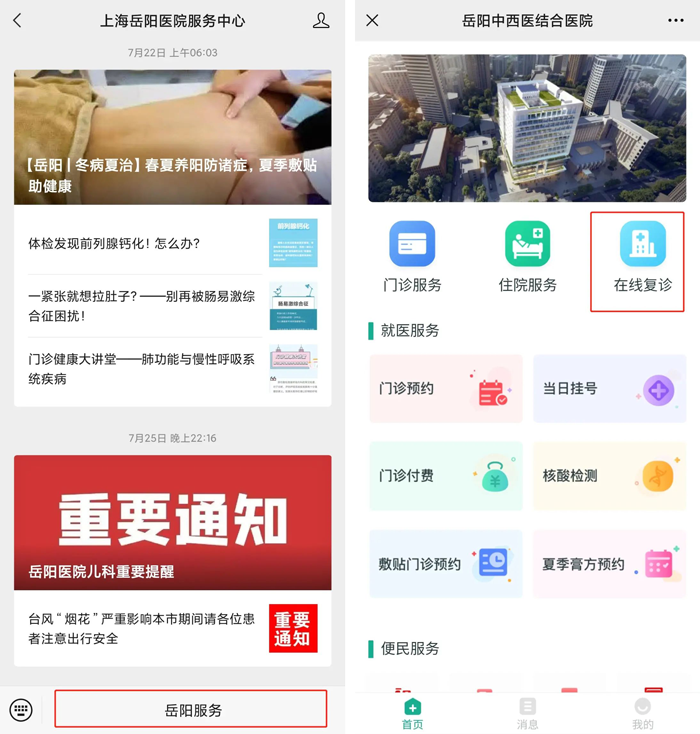This screenshot has width=700, height=734.
Task: Open 岳阳医院儿科重要提醒 notice
Action: pos(172,522)
